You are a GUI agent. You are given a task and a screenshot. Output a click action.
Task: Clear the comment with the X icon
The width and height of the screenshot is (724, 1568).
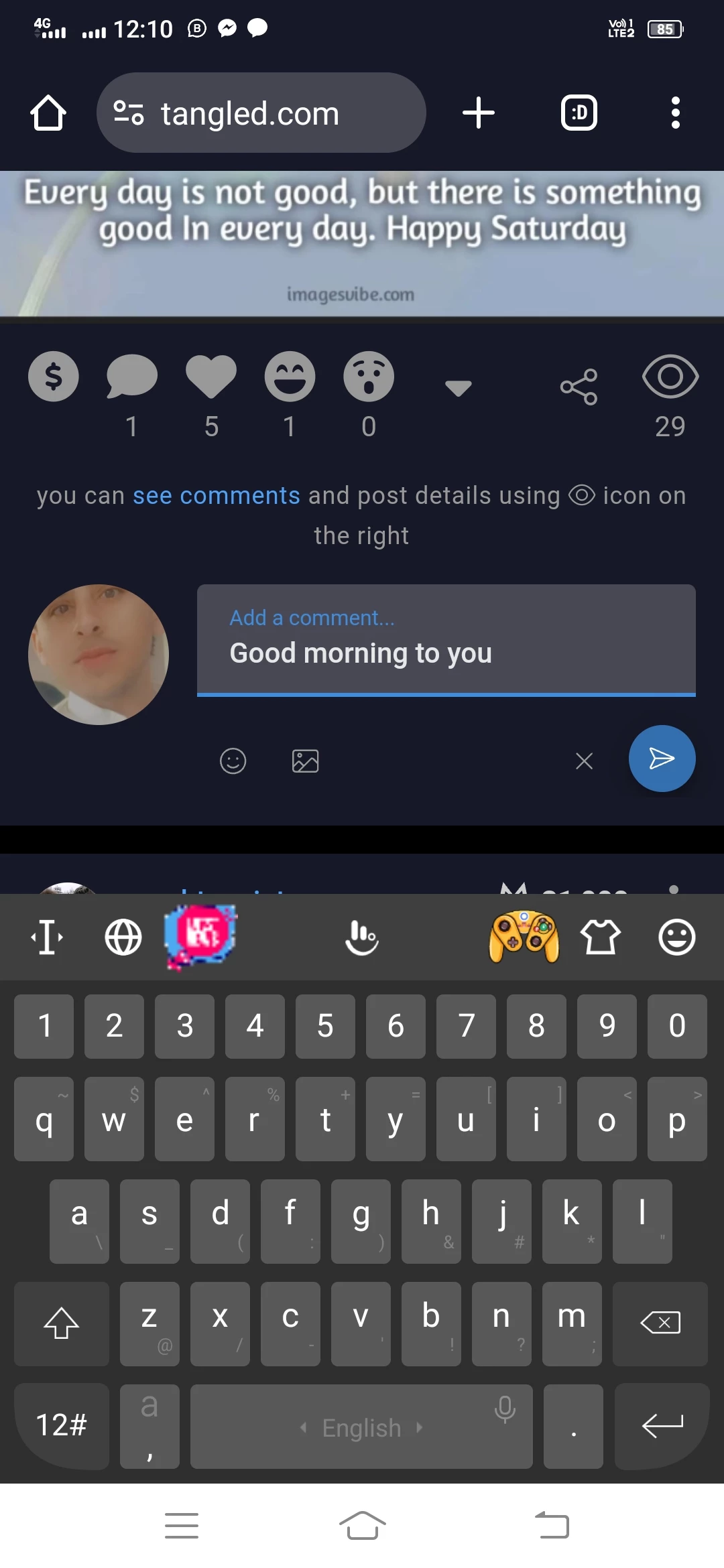point(585,761)
